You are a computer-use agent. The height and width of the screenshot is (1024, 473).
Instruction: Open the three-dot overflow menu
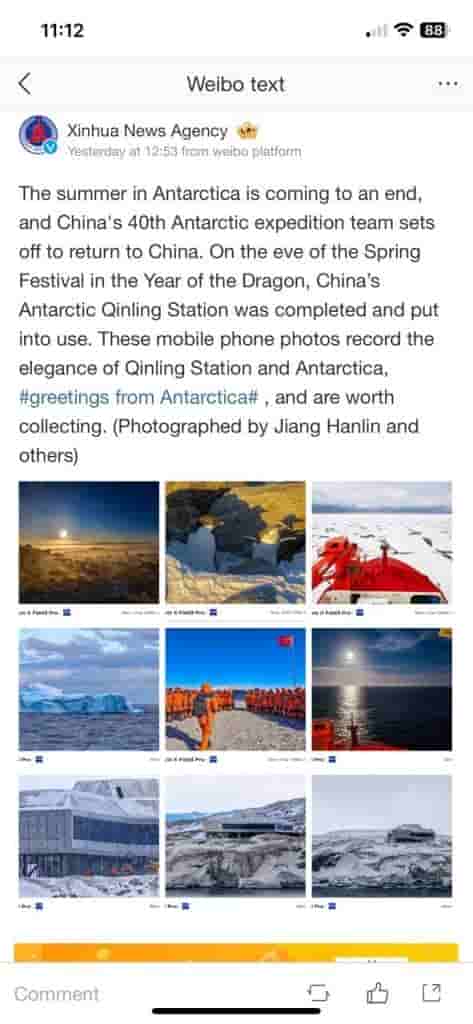pyautogui.click(x=448, y=84)
